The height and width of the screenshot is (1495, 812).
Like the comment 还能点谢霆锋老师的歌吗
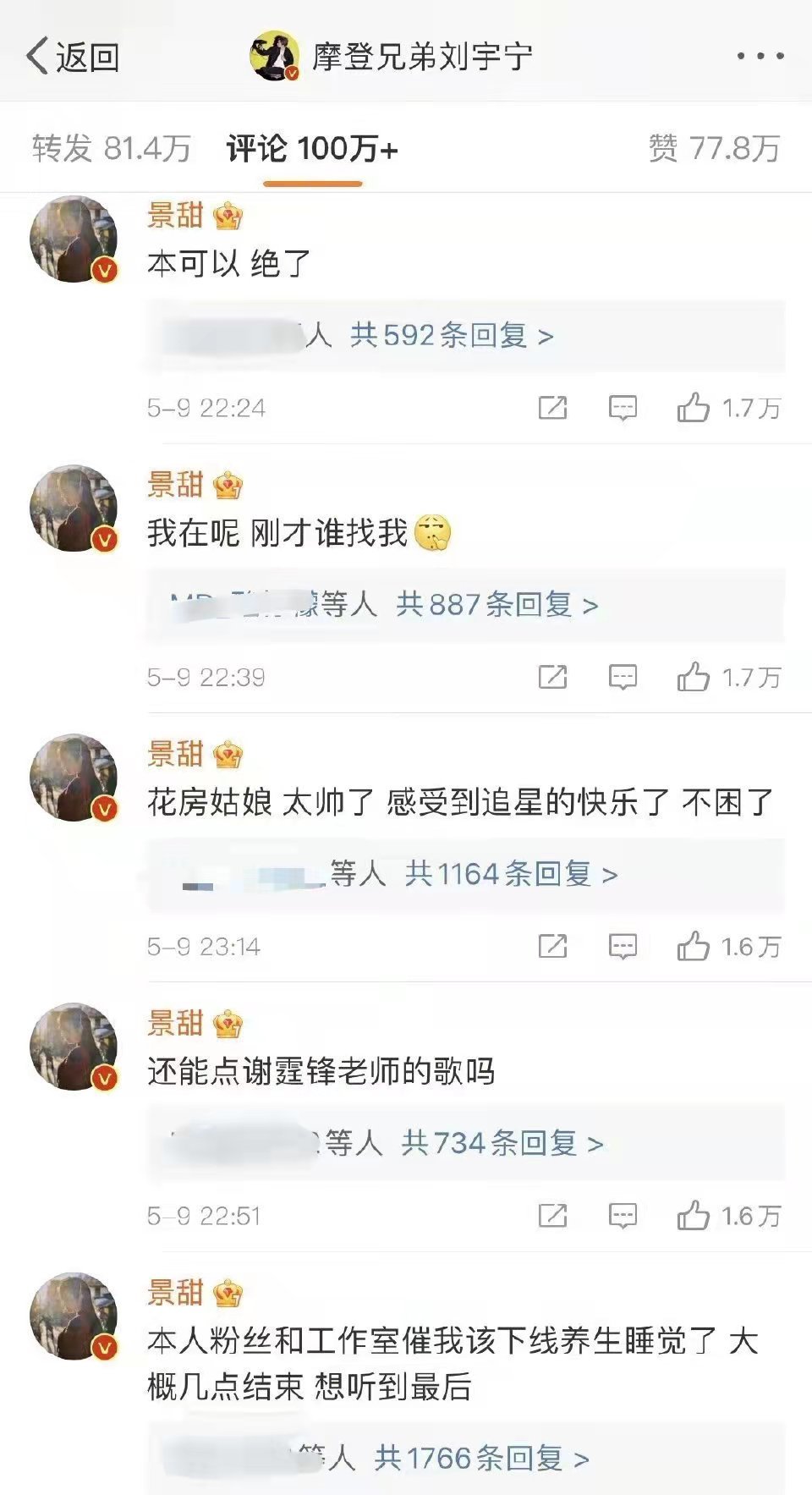(x=694, y=1216)
